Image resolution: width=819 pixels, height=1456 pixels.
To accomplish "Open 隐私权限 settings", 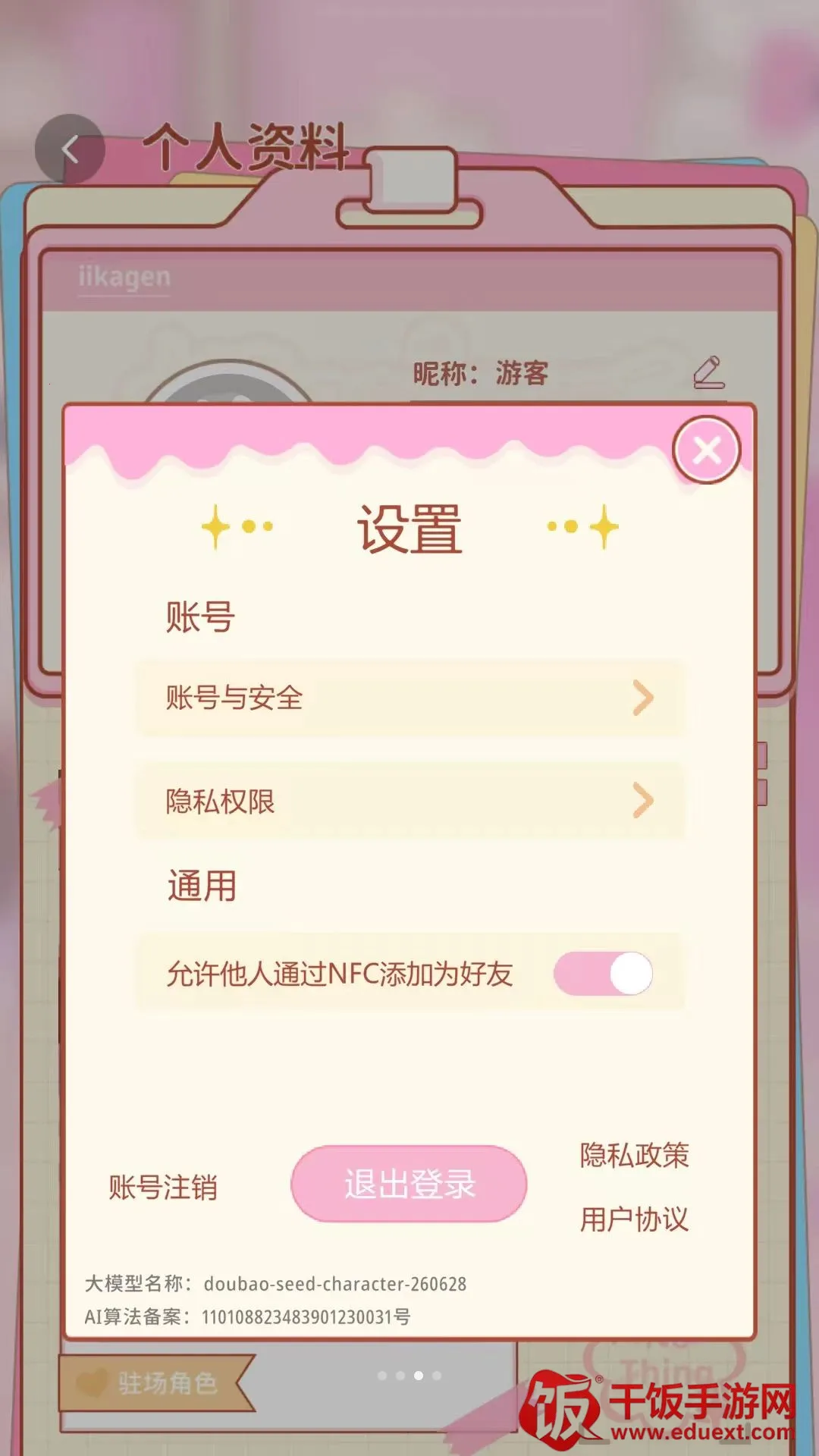I will pos(410,802).
